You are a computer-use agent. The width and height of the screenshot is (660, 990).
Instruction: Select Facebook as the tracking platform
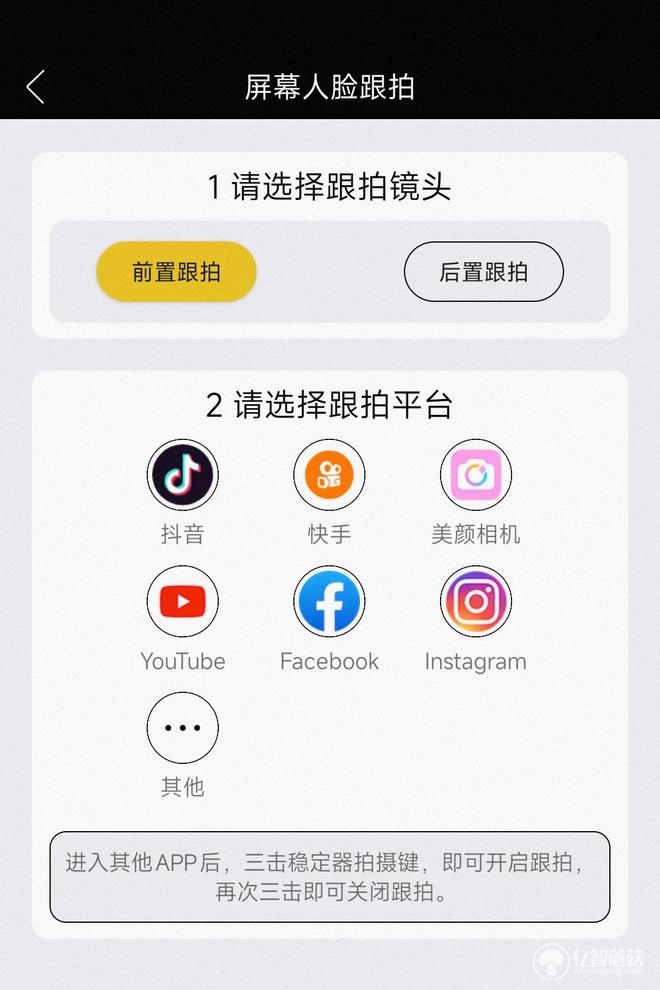pos(329,602)
